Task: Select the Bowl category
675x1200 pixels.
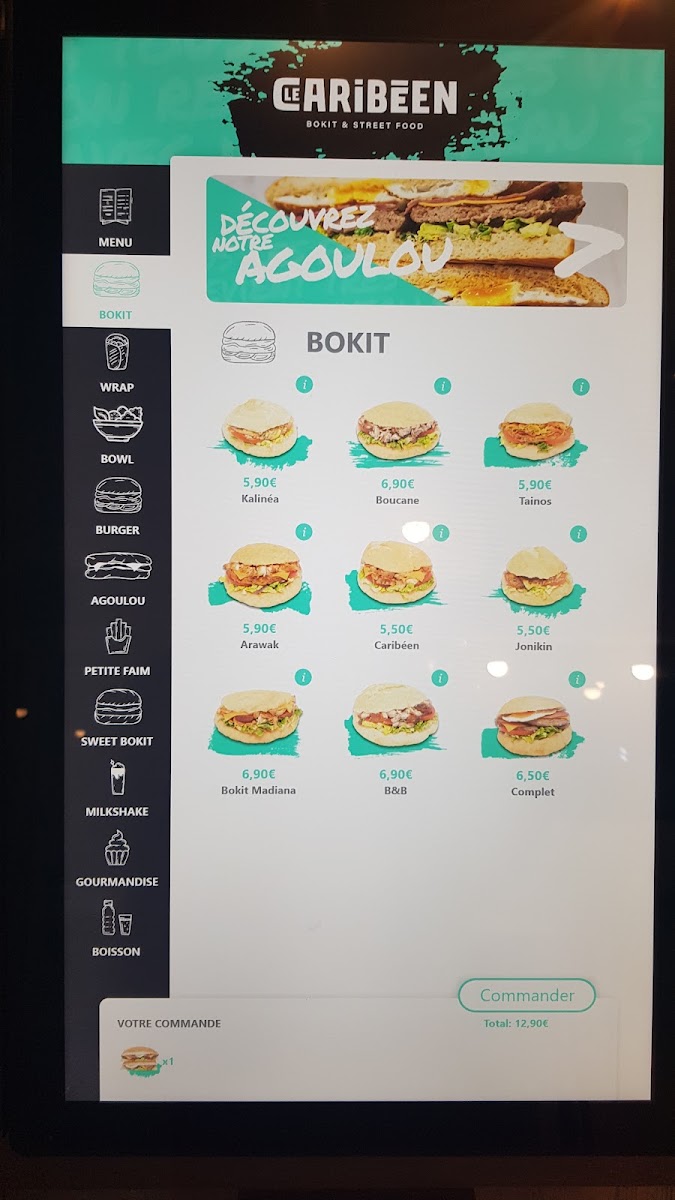Action: point(116,433)
